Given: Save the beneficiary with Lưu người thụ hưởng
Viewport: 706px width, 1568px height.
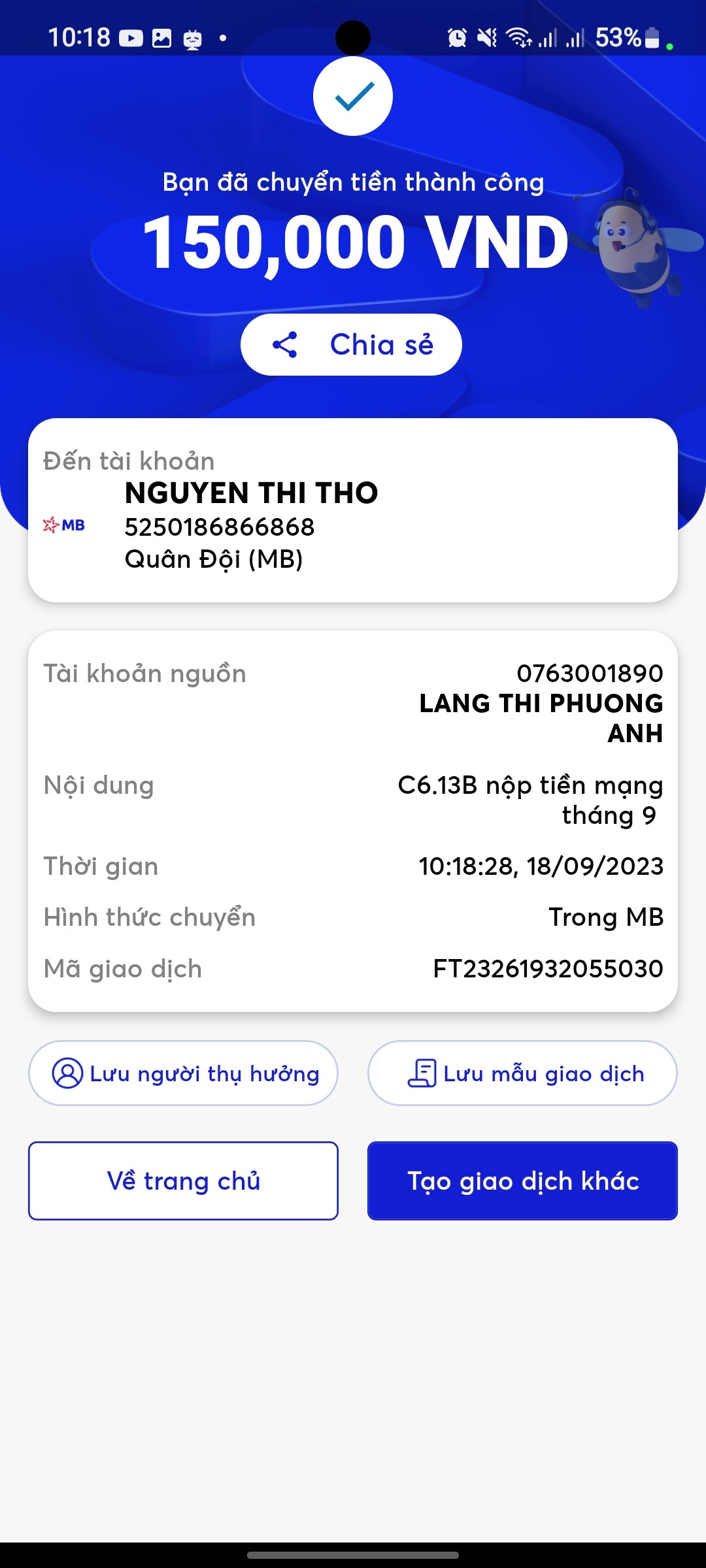Looking at the screenshot, I should click(x=183, y=1073).
